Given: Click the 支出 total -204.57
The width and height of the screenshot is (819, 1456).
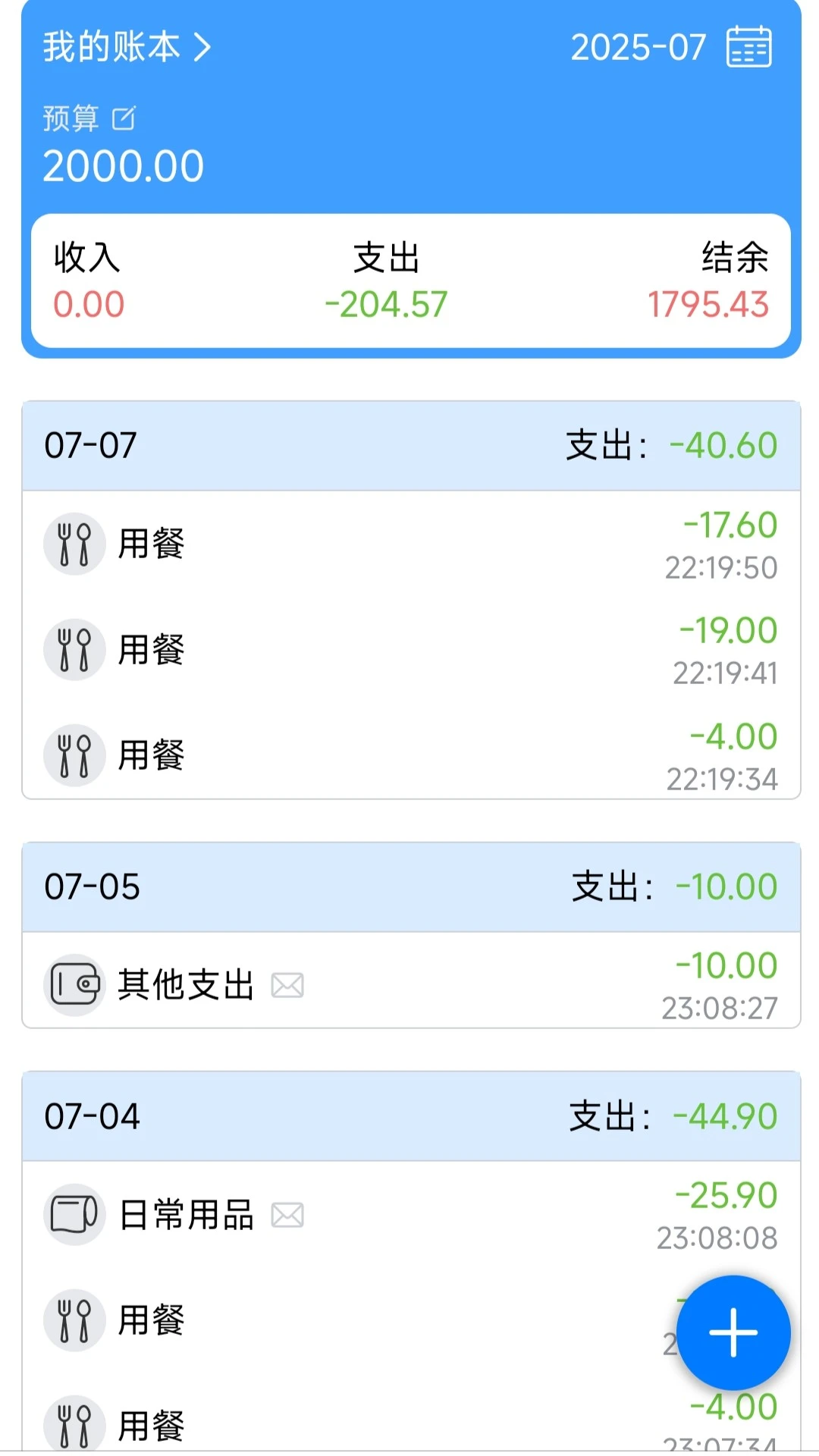Looking at the screenshot, I should click(384, 305).
